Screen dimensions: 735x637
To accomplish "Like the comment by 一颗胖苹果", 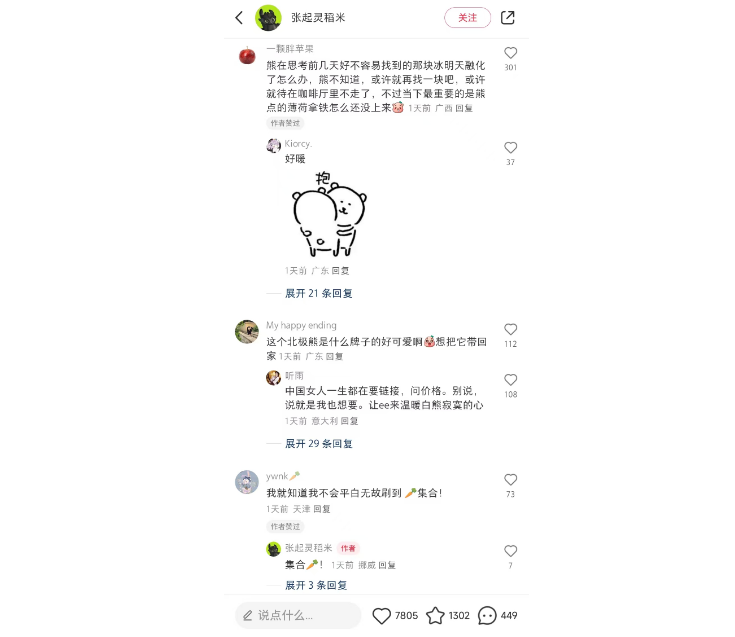I will (x=510, y=53).
